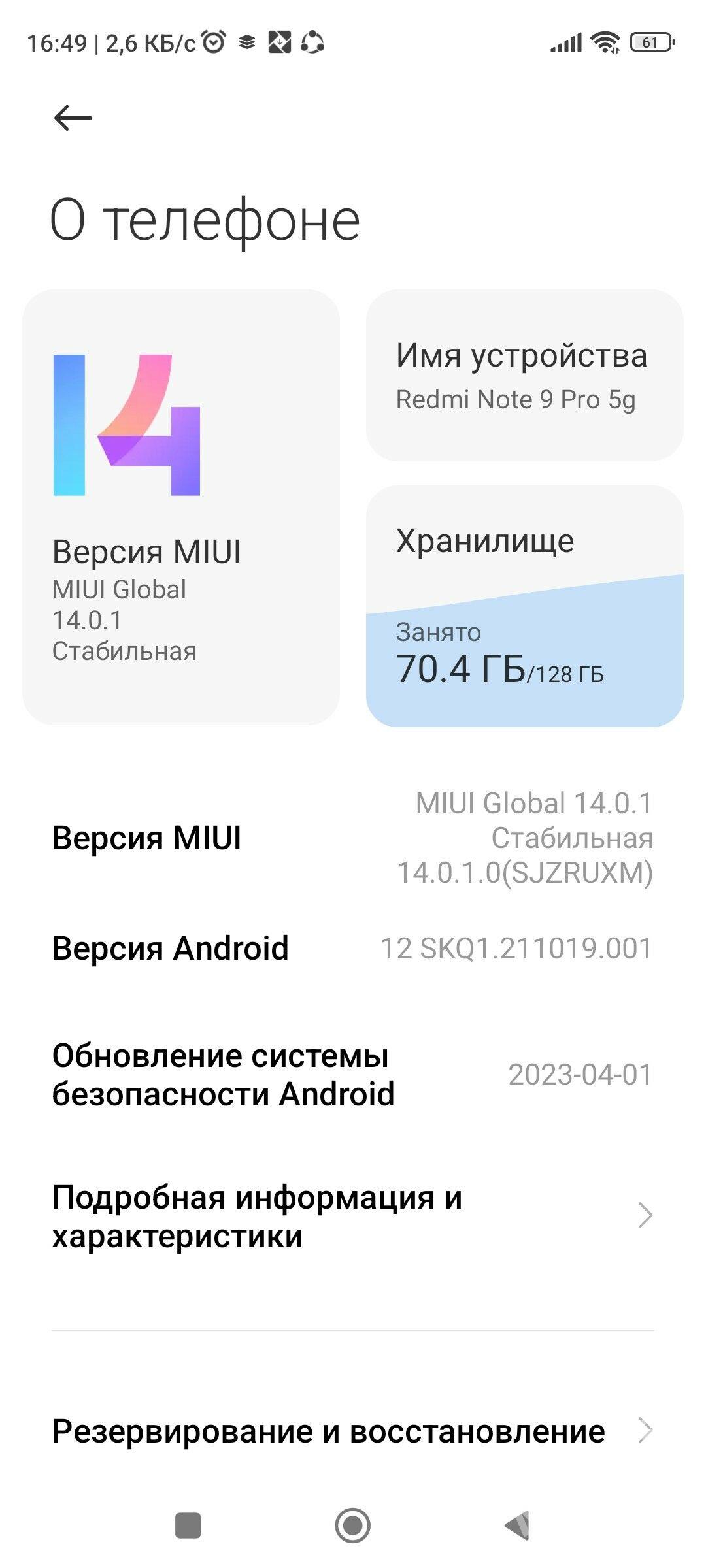Open the Имя устройства card
Viewport: 706px width, 1568px height.
(x=524, y=375)
